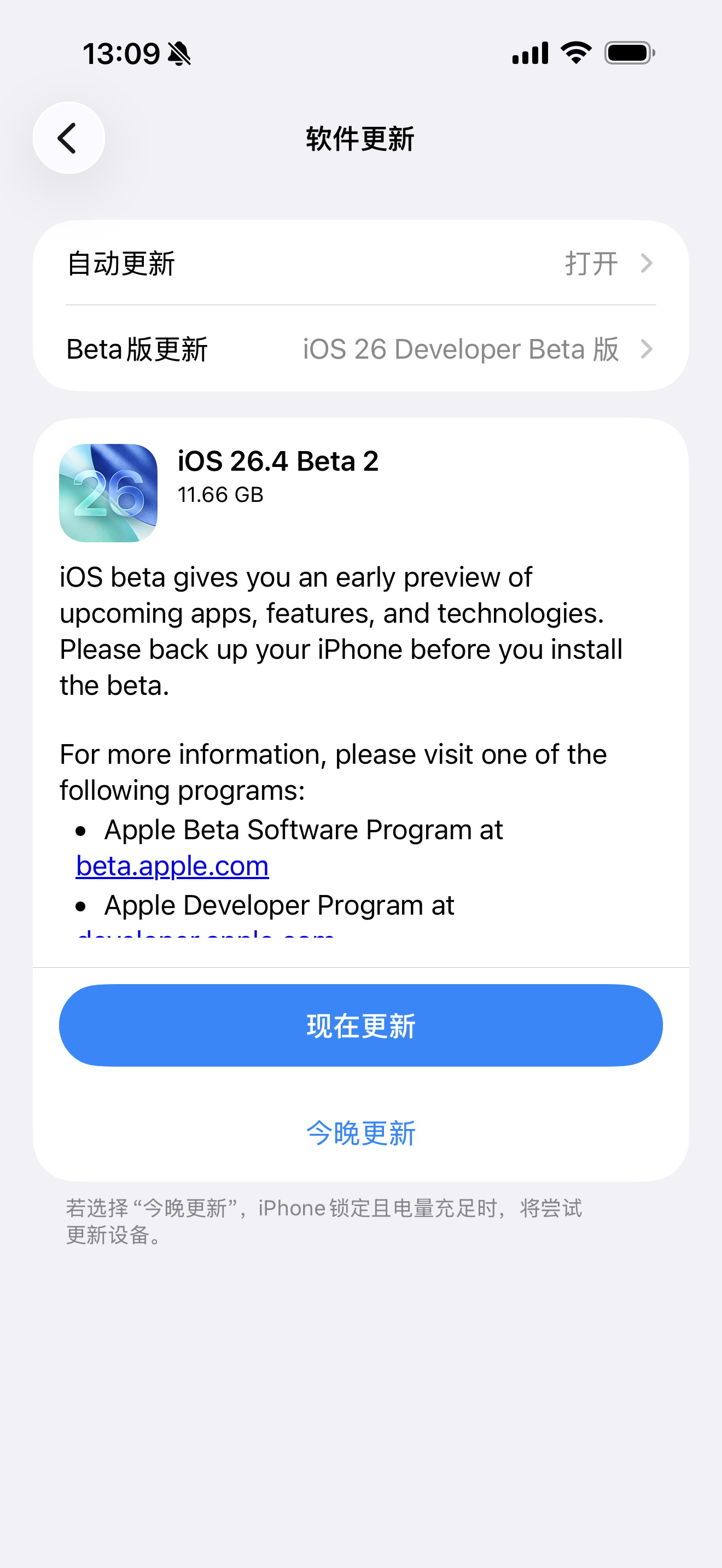Tap 现在更新 to update now
The width and height of the screenshot is (722, 1568).
[361, 1025]
